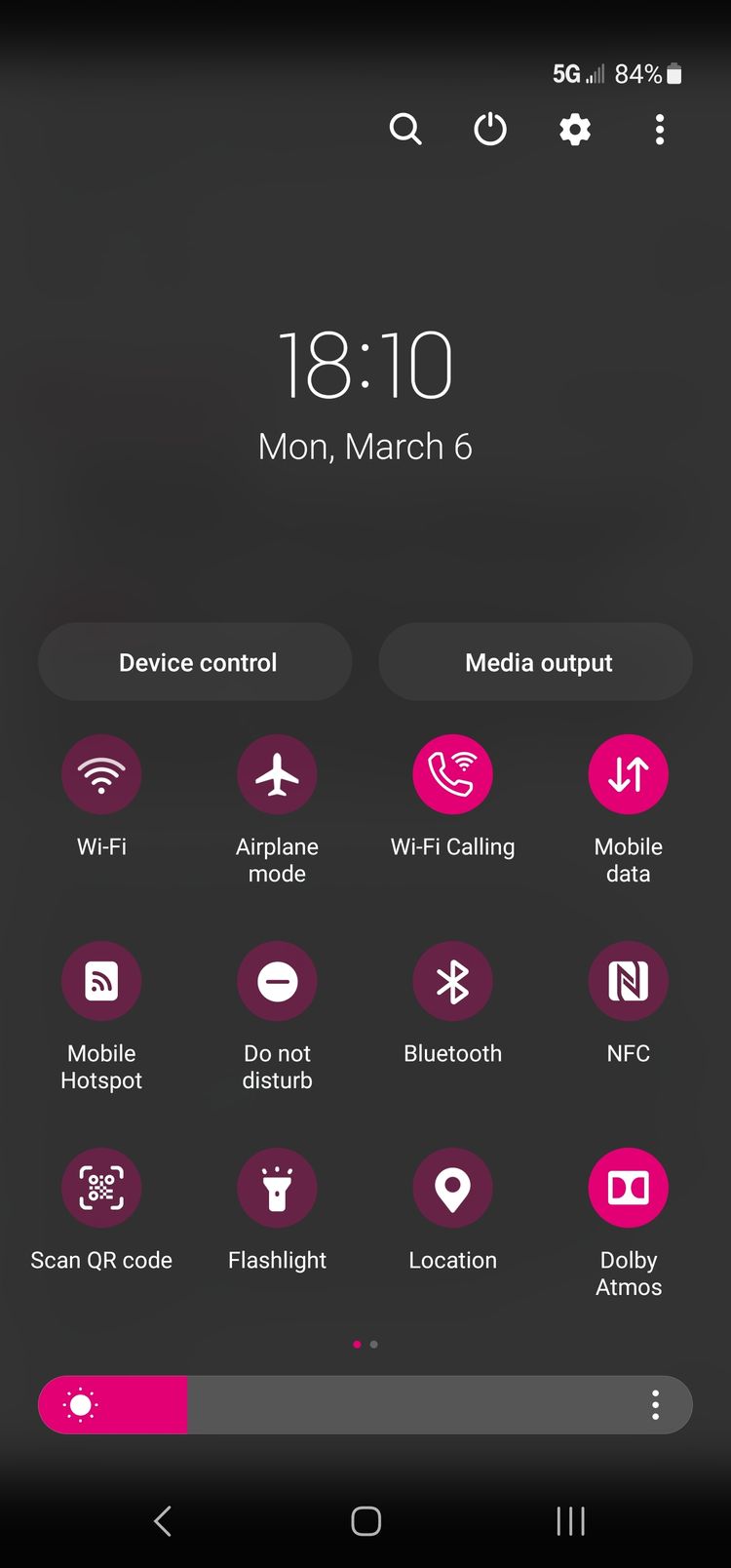Enable Mobile Hotspot
The width and height of the screenshot is (731, 1568).
coord(101,981)
